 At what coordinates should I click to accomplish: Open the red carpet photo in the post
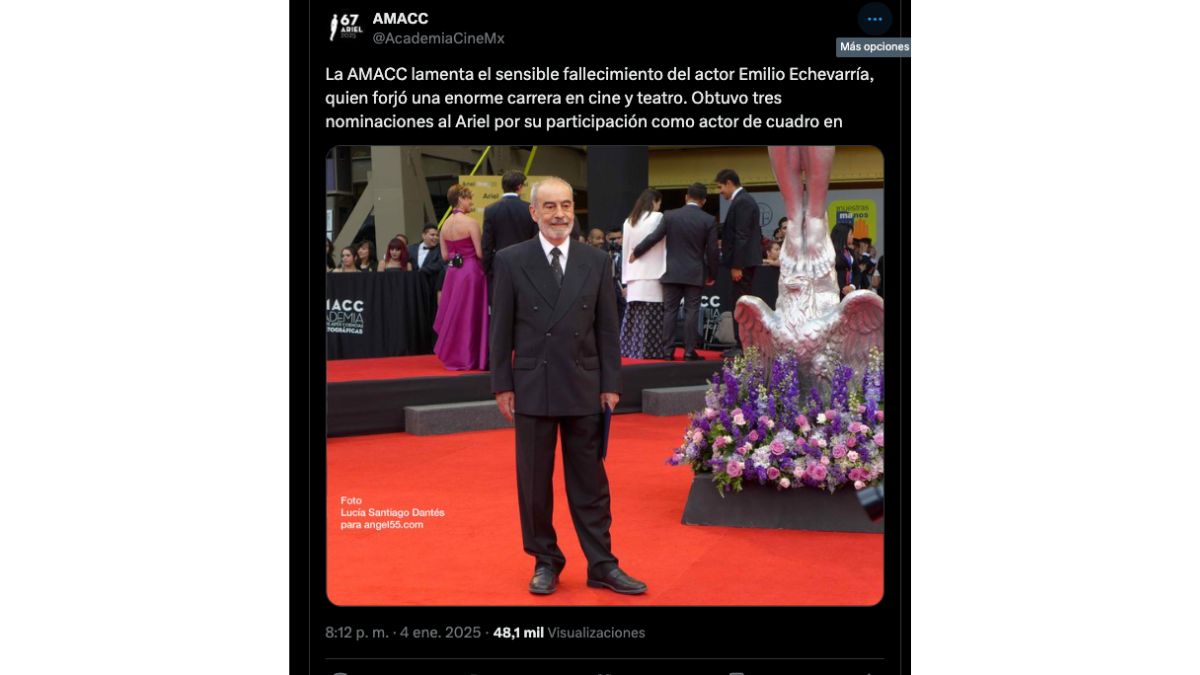604,376
